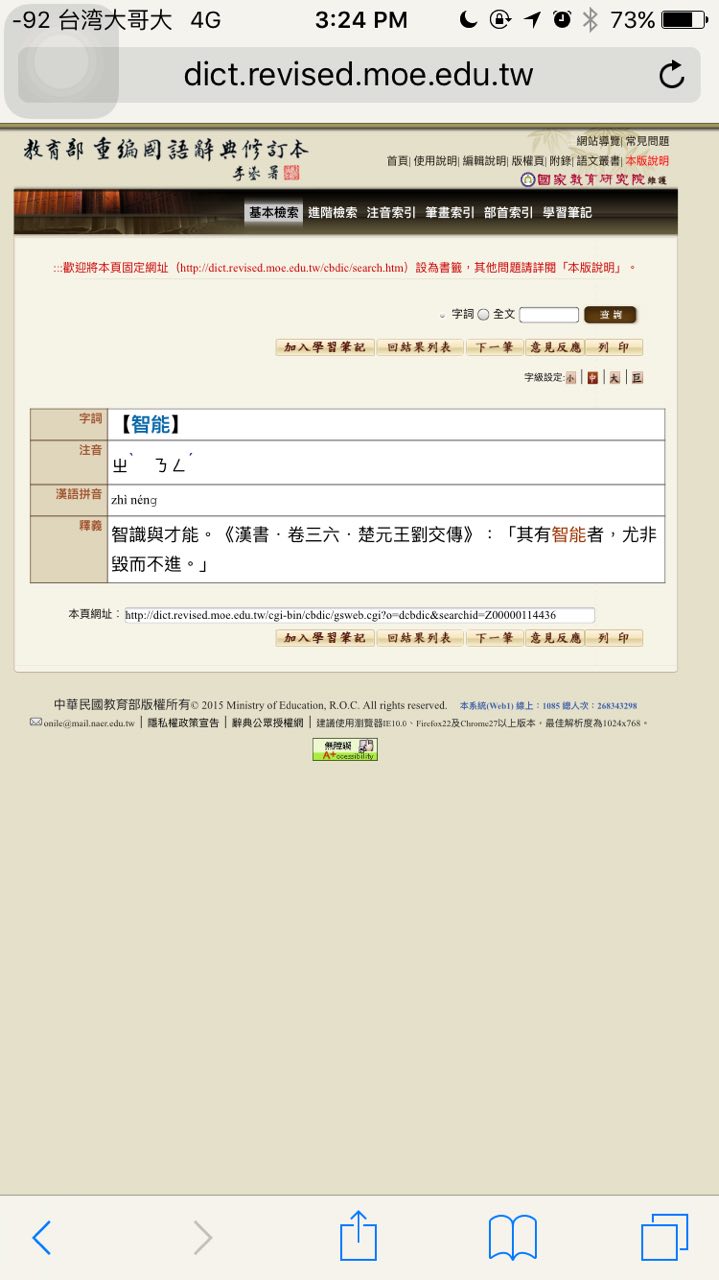The width and height of the screenshot is (719, 1280).
Task: Switch to the 基本檢索 tab
Action: (274, 212)
